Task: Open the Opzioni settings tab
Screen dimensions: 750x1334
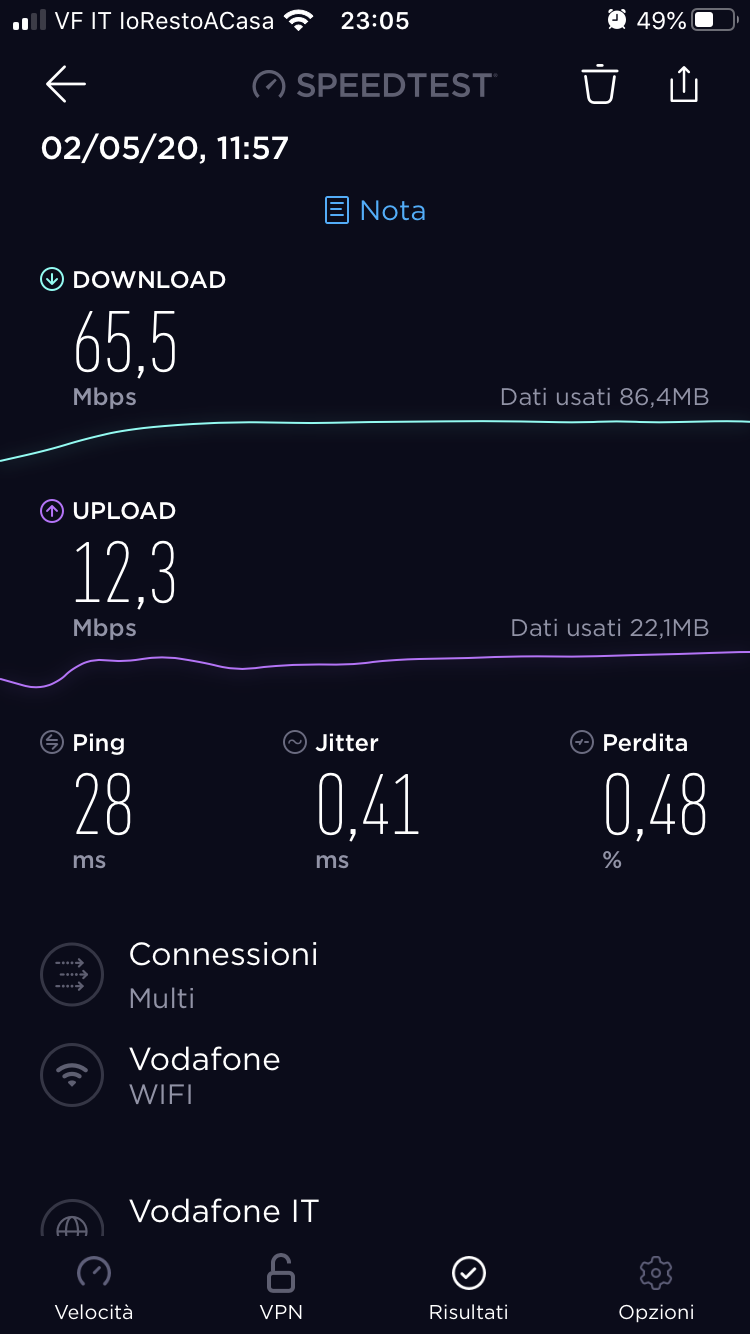Action: point(656,1288)
